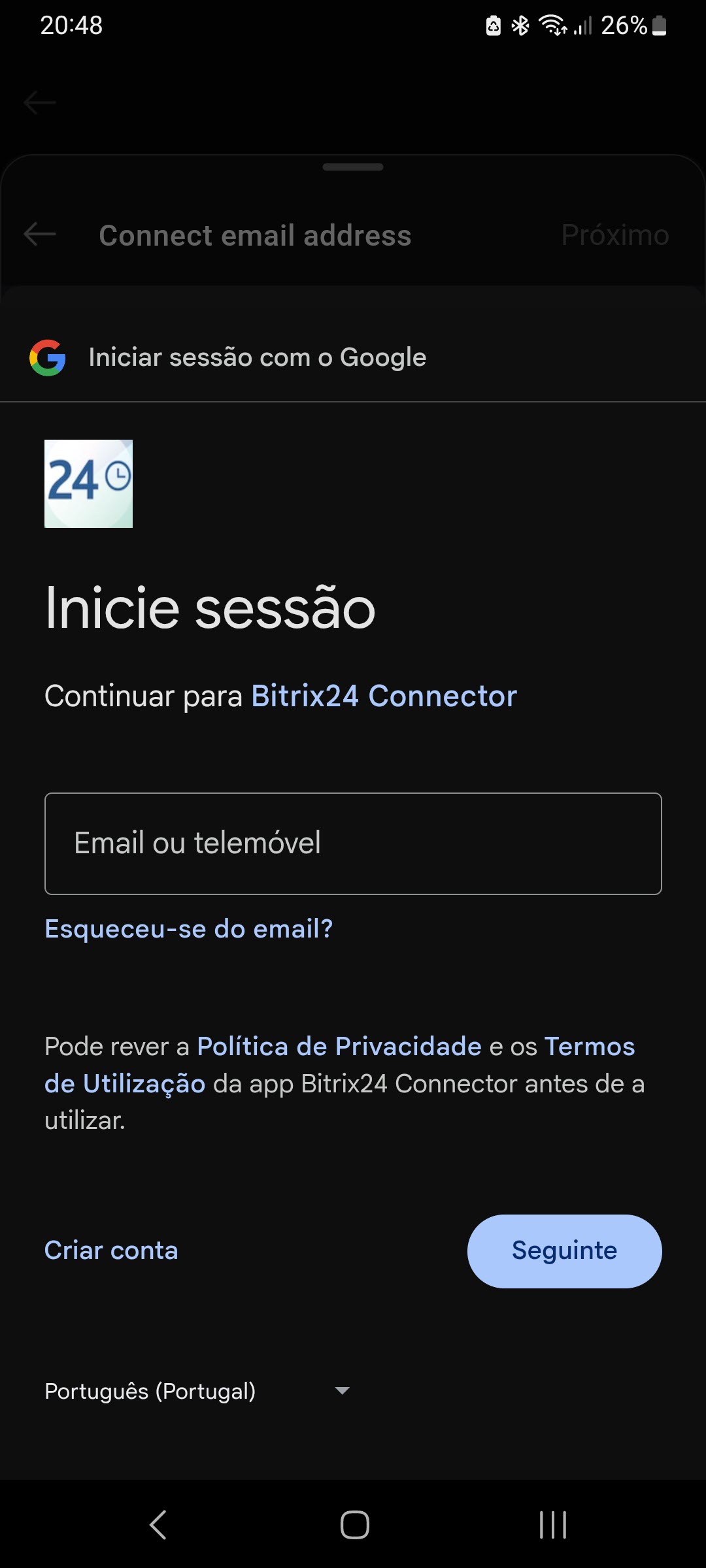
Task: Open the Bitrix24 Connector link
Action: pos(384,696)
